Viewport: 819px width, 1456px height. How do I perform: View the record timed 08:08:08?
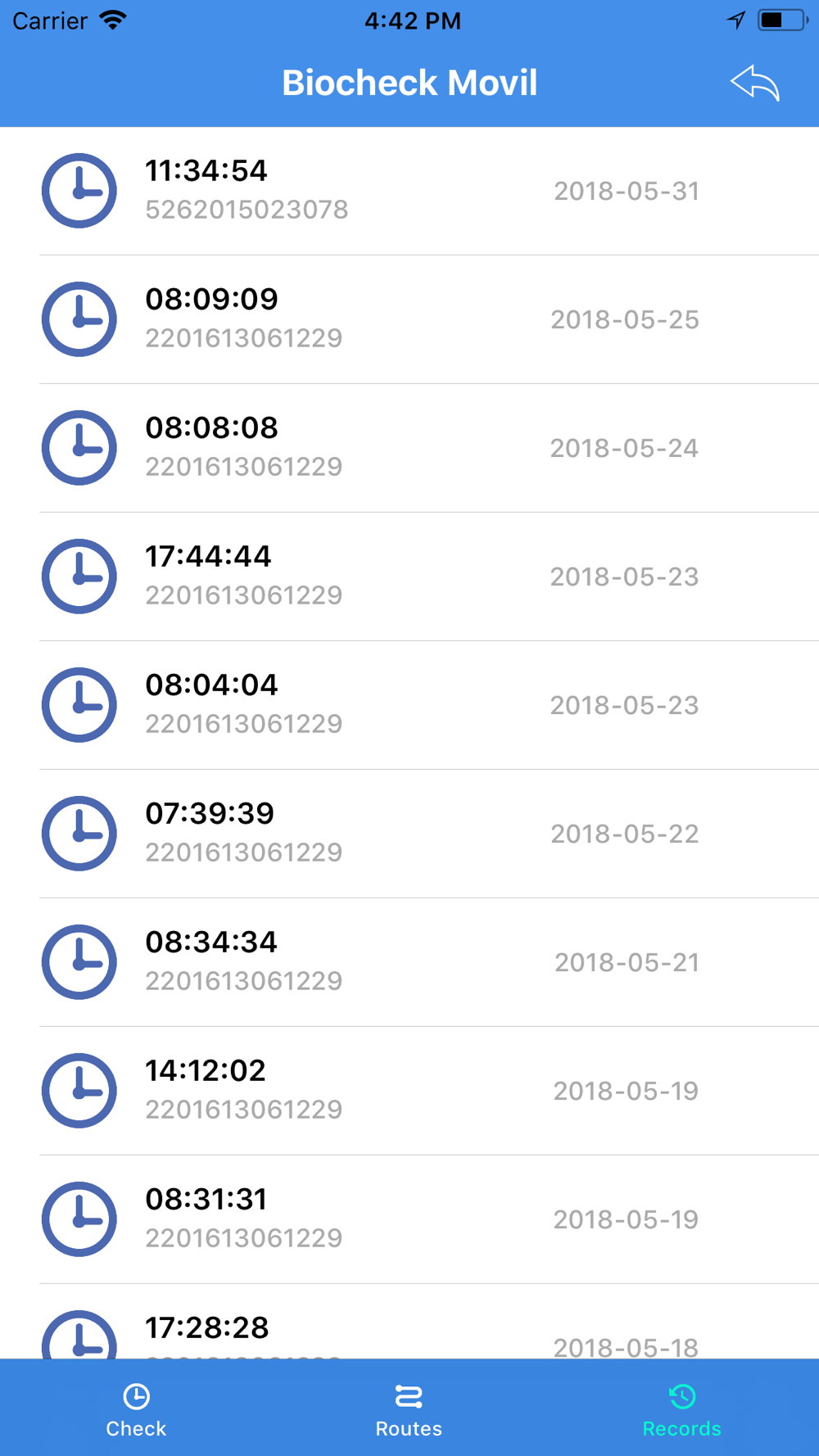(409, 448)
